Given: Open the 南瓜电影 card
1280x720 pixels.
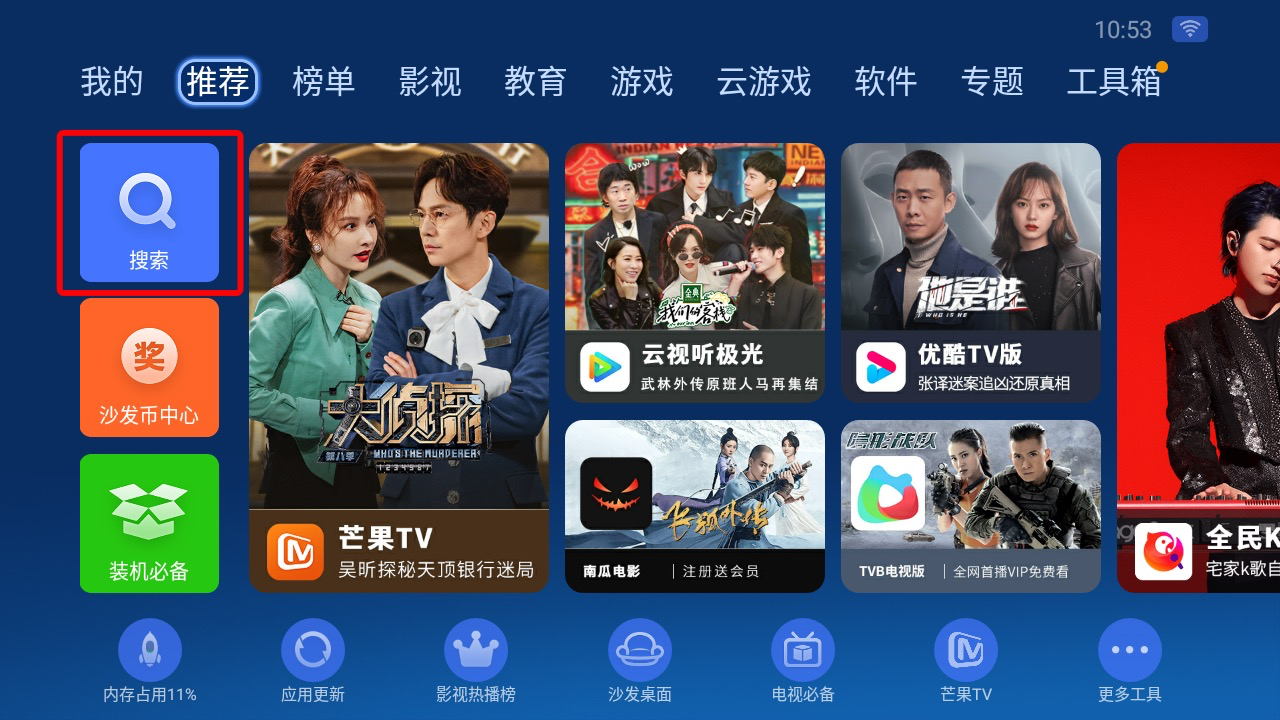Looking at the screenshot, I should coord(695,506).
